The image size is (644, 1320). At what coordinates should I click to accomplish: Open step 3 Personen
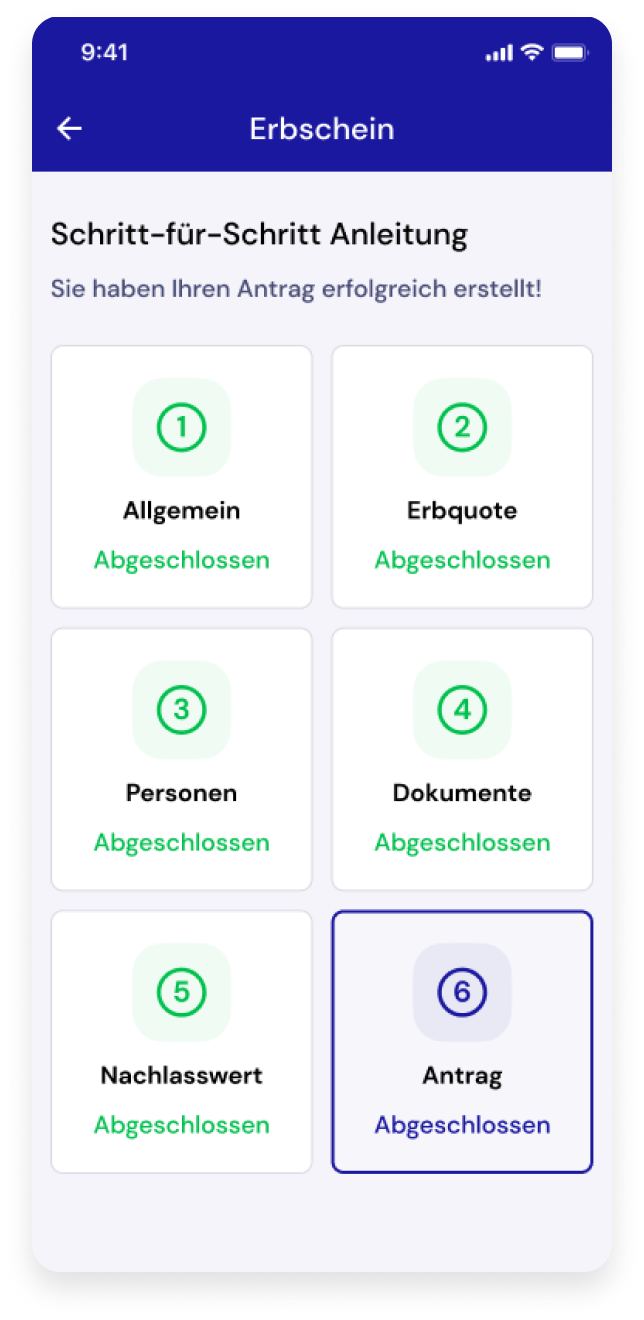point(181,759)
